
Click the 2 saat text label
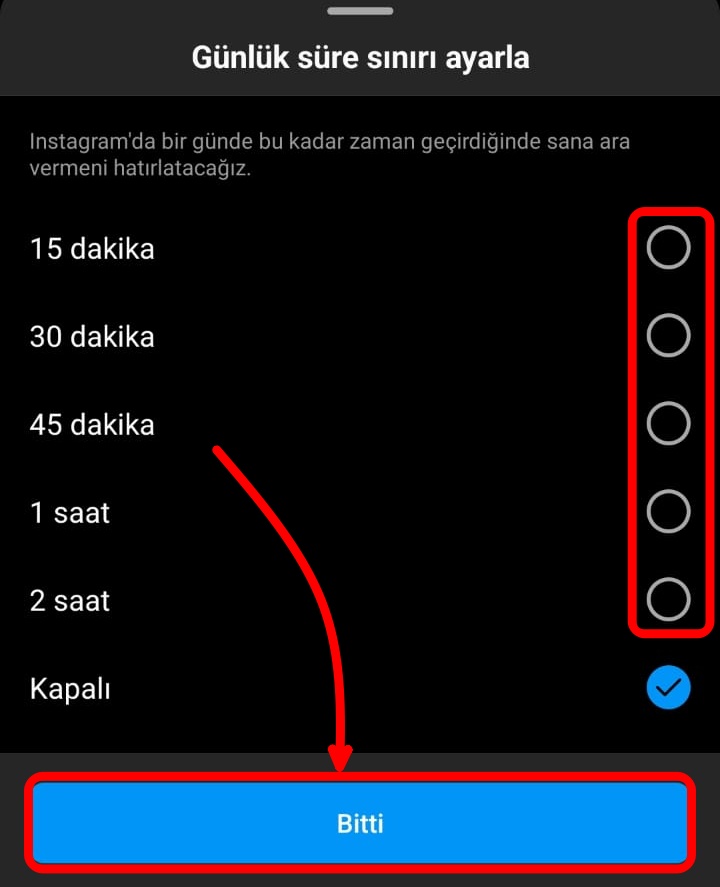tap(68, 600)
